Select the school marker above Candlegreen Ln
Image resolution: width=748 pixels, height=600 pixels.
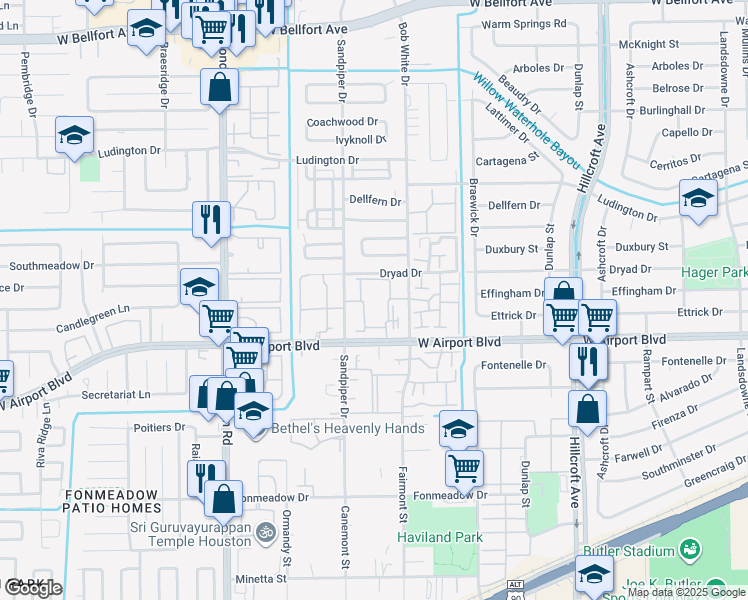199,287
